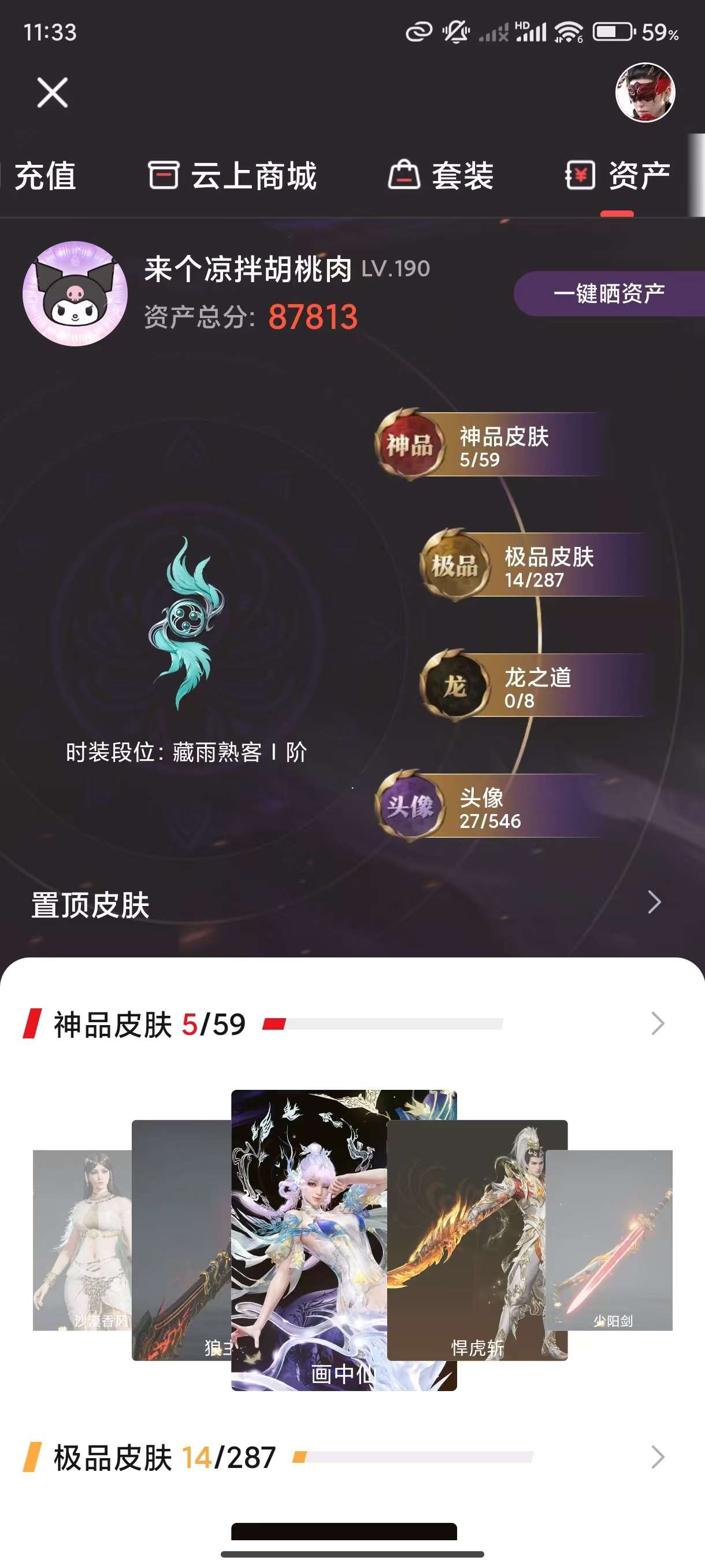View the 狼主 skin card

[x=181, y=1242]
